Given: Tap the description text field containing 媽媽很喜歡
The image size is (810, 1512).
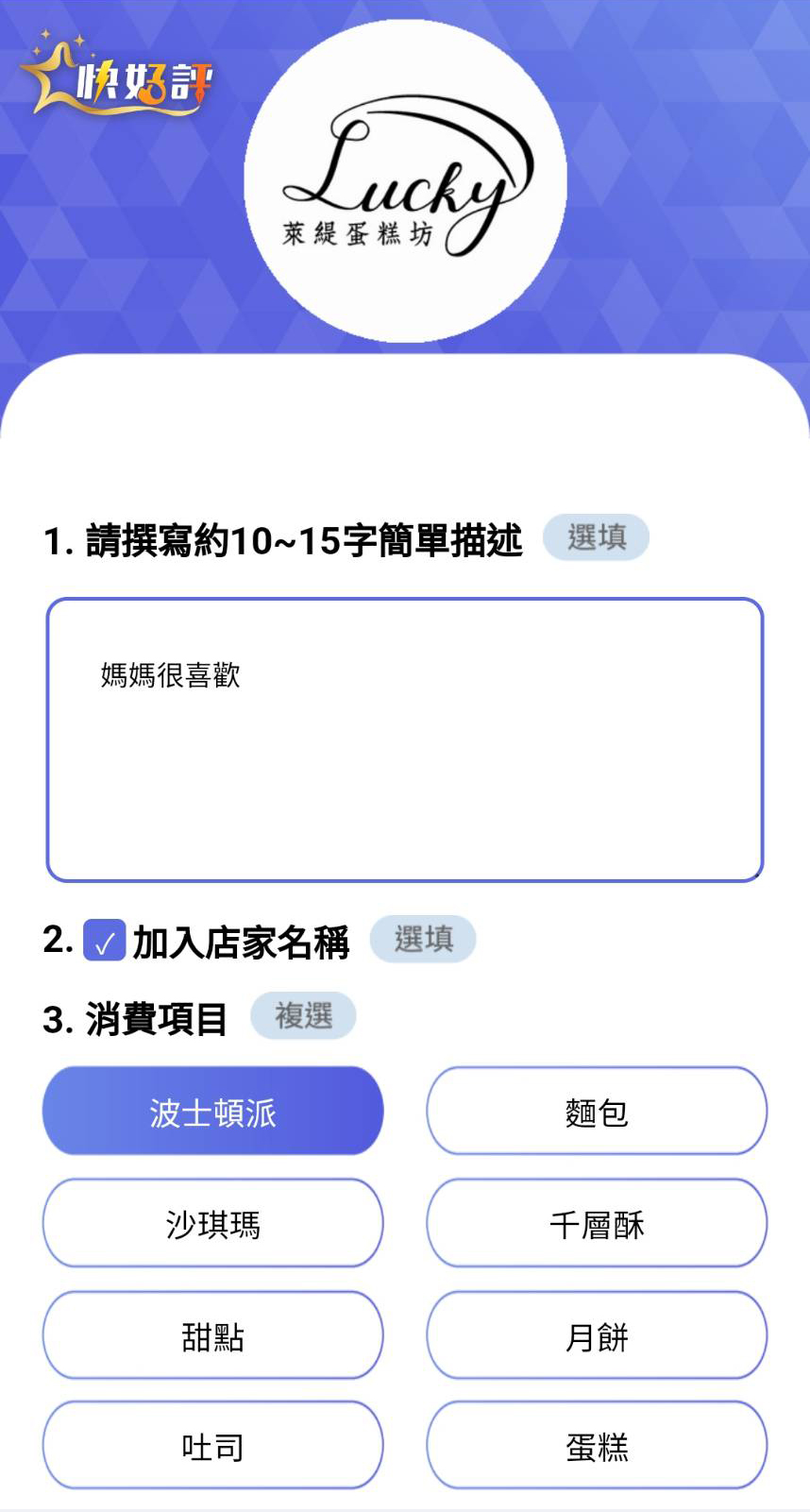Looking at the screenshot, I should pyautogui.click(x=404, y=739).
